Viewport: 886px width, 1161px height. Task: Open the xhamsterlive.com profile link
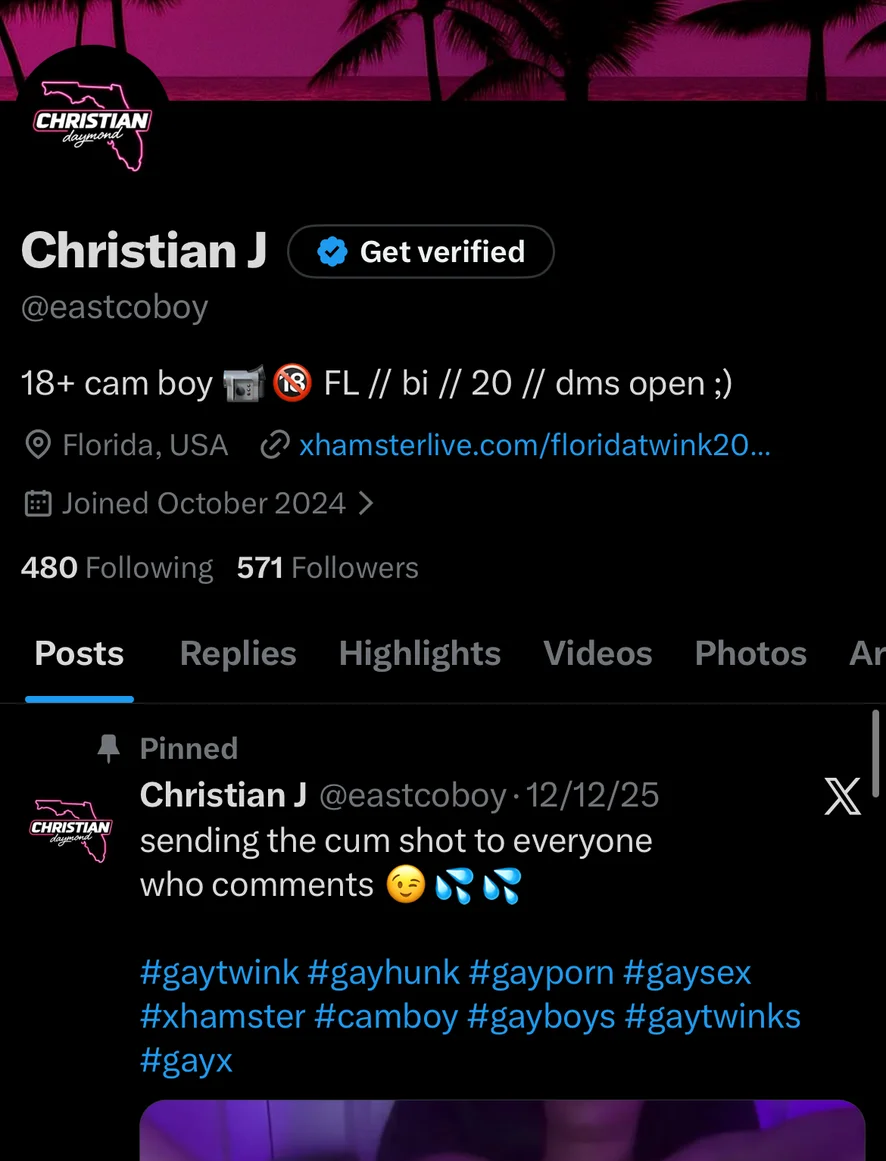click(534, 445)
